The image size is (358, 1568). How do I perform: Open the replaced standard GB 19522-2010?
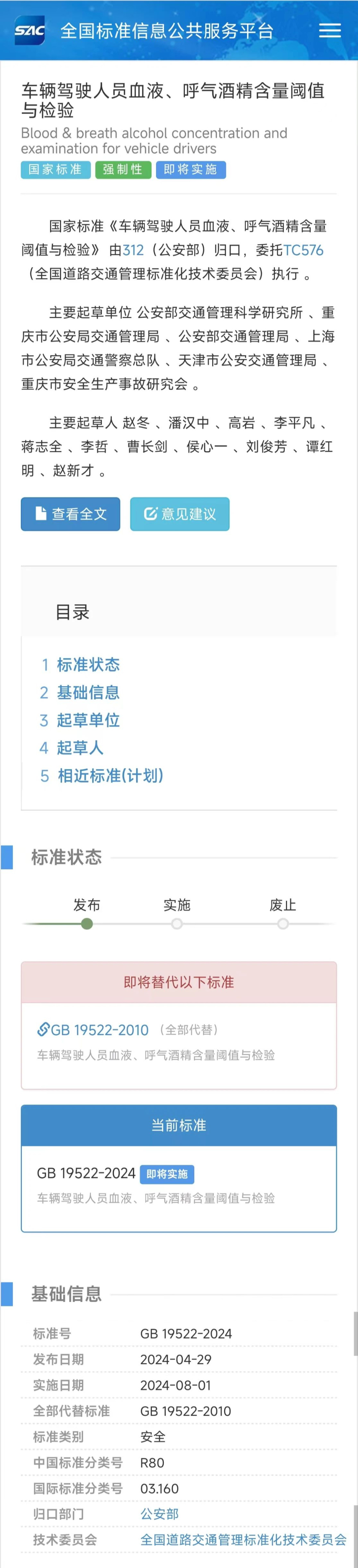click(99, 1030)
